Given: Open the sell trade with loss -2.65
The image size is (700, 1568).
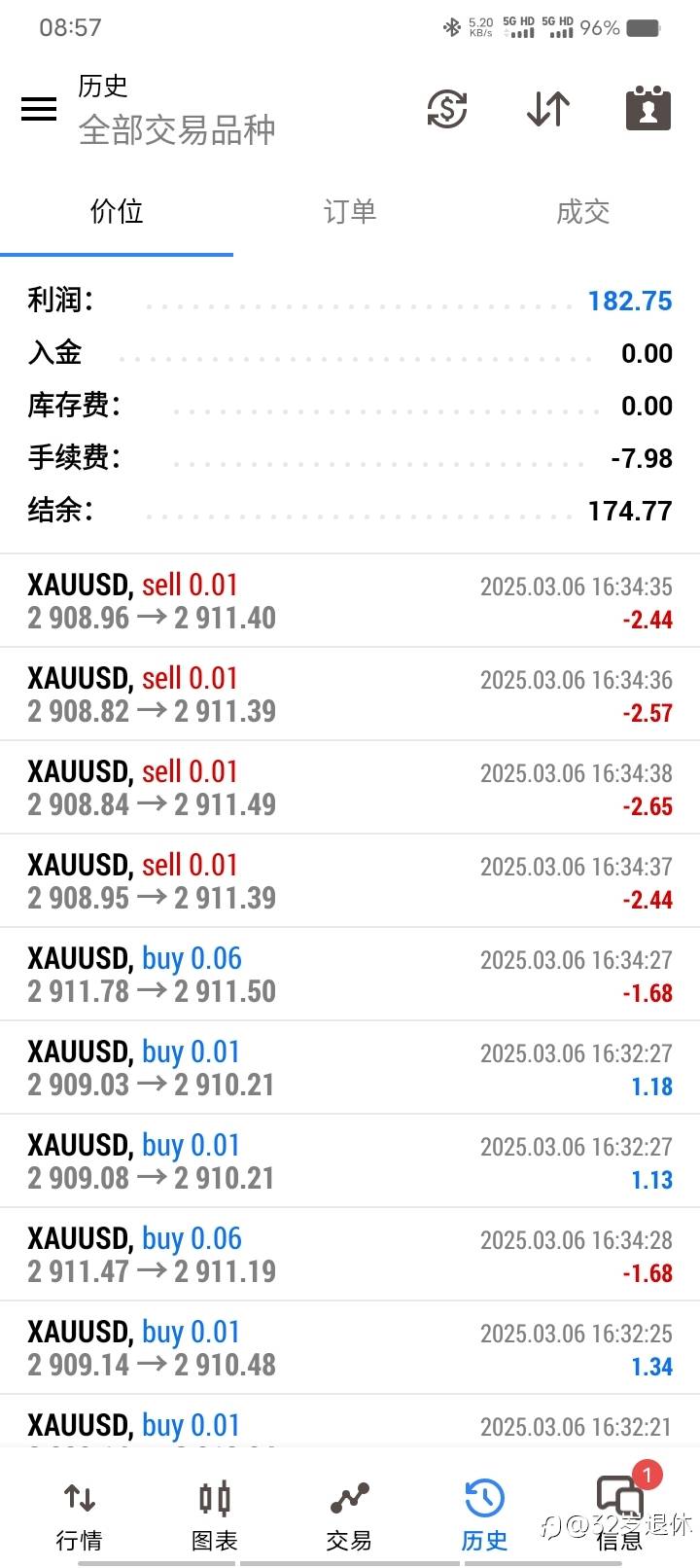Looking at the screenshot, I should [350, 788].
